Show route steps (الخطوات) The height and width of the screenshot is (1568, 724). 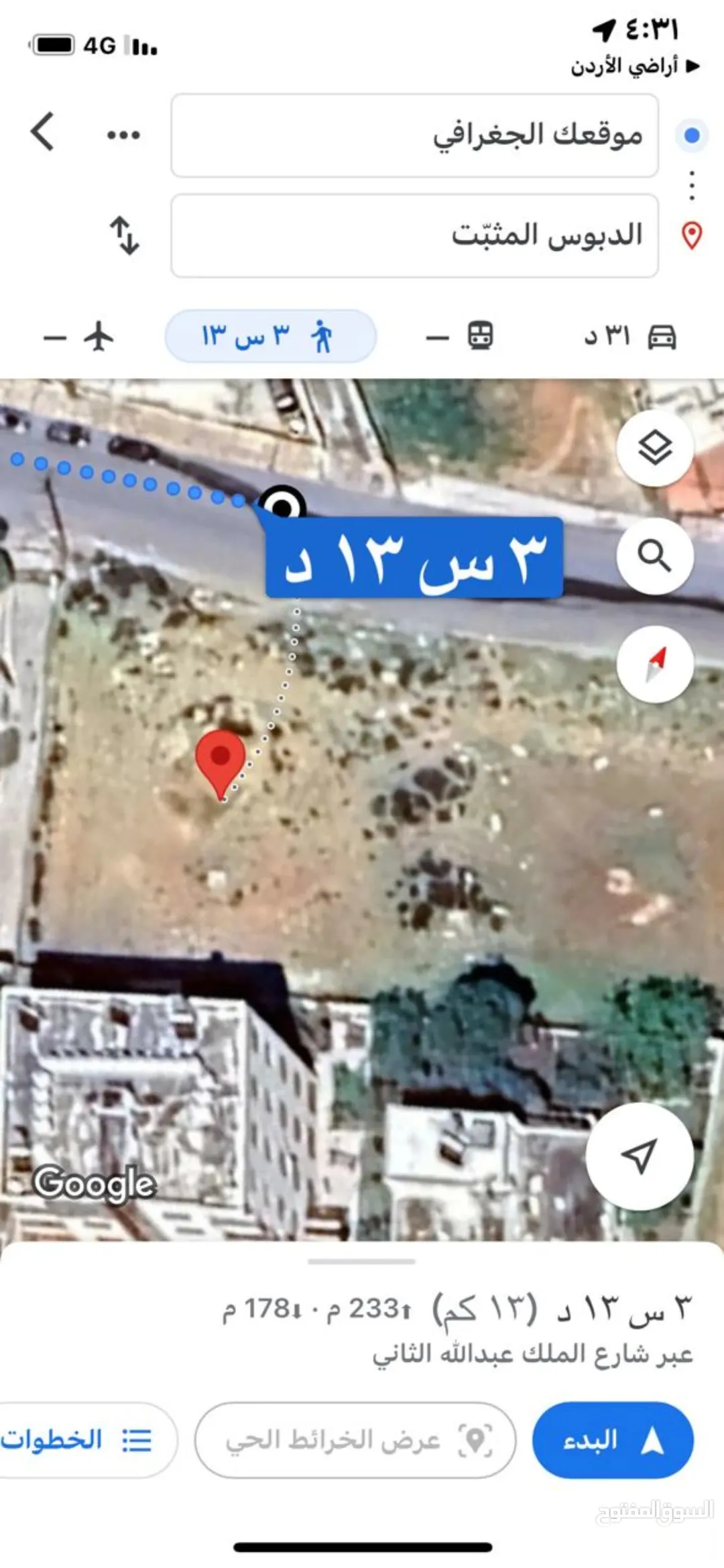coord(80,1440)
